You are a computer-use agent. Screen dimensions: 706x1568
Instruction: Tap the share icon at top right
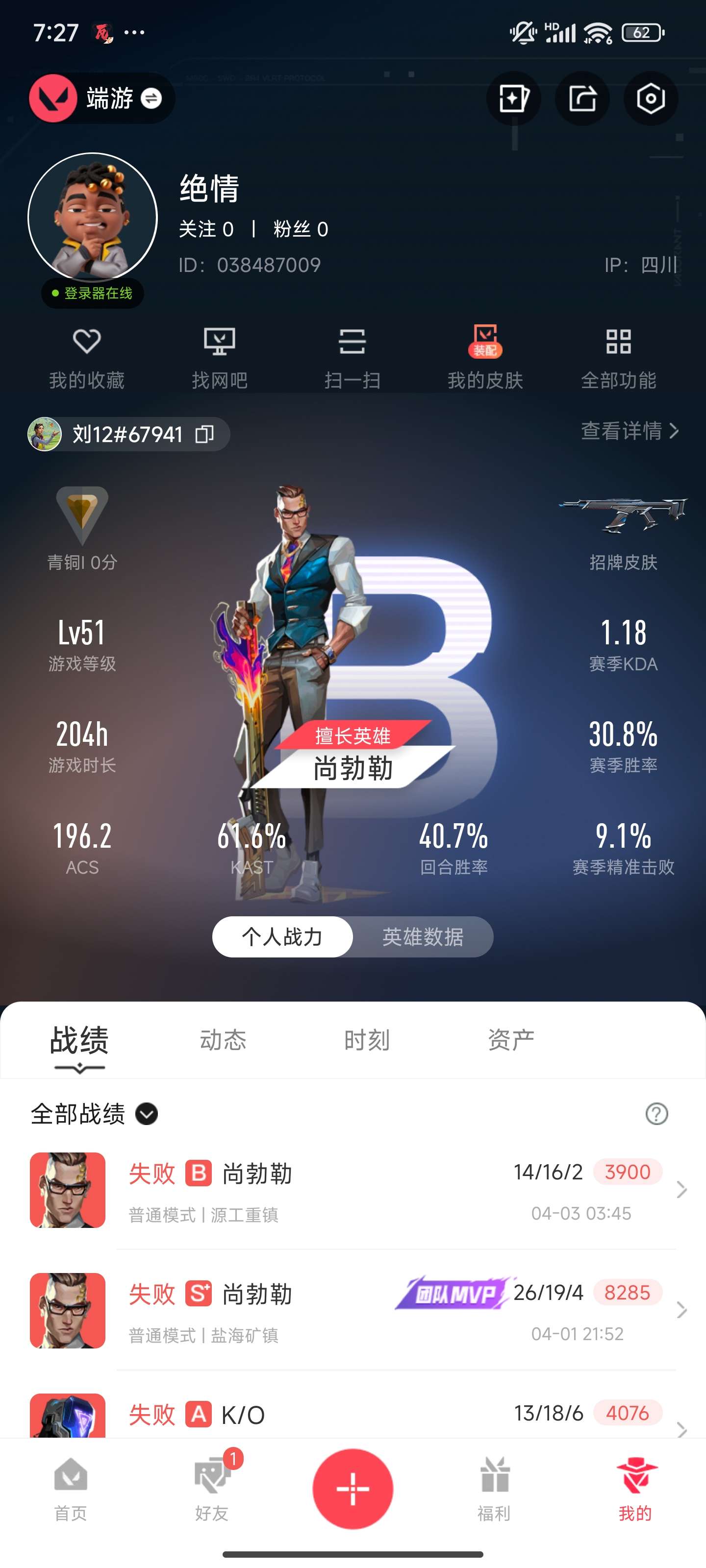coord(582,98)
